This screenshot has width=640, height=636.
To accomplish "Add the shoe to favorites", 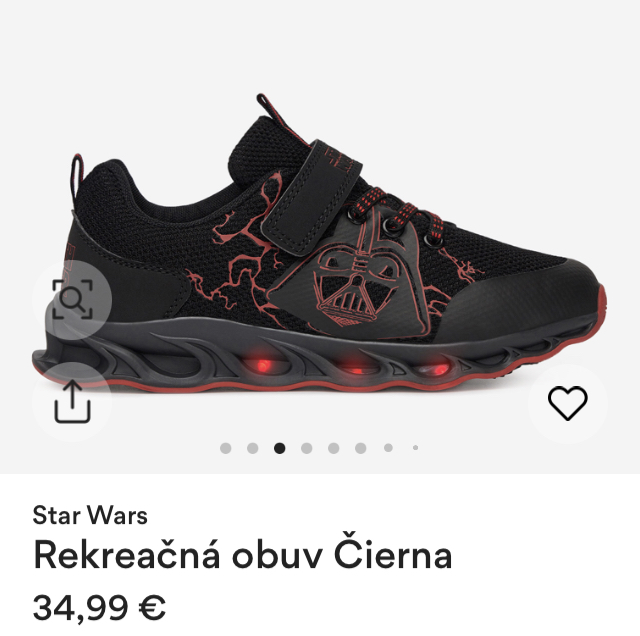I will tap(568, 402).
